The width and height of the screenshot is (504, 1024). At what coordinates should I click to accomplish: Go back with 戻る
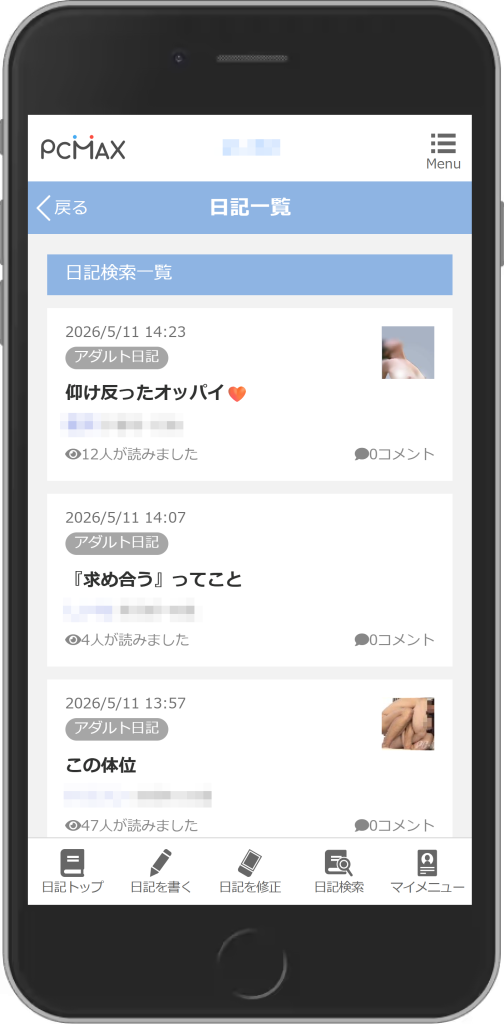click(x=62, y=208)
